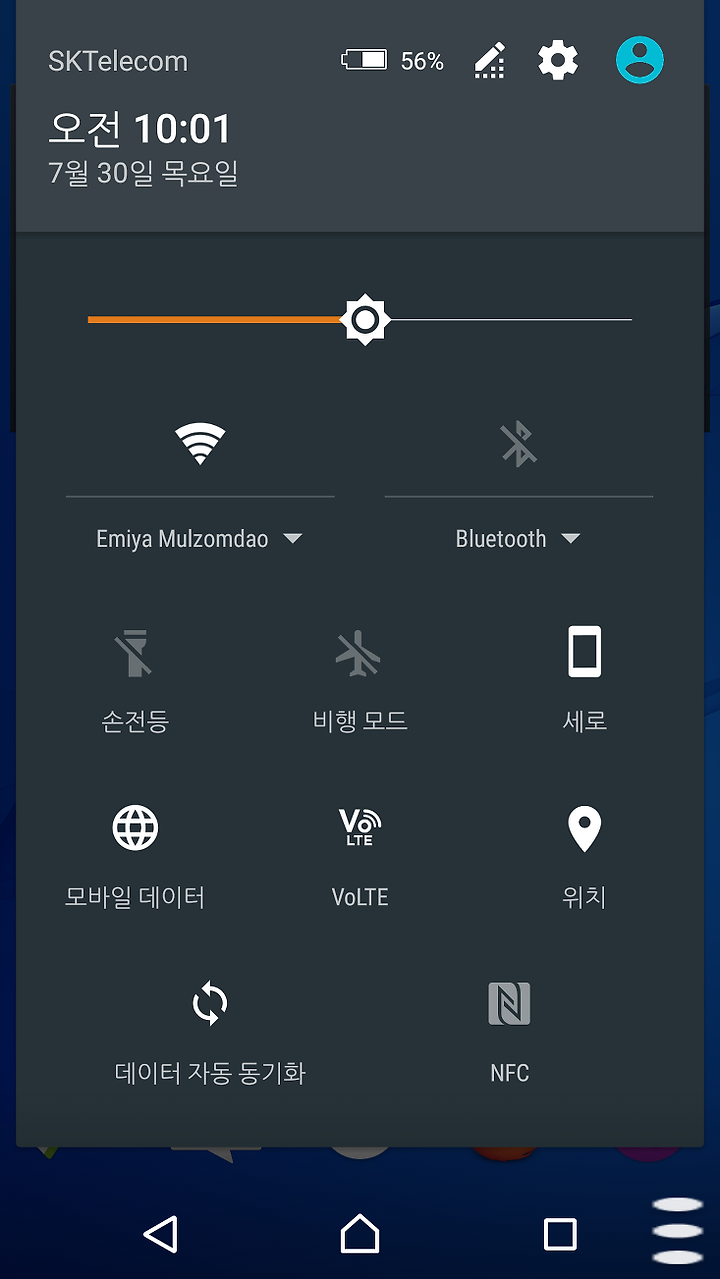Open system settings via the gear icon

(558, 61)
